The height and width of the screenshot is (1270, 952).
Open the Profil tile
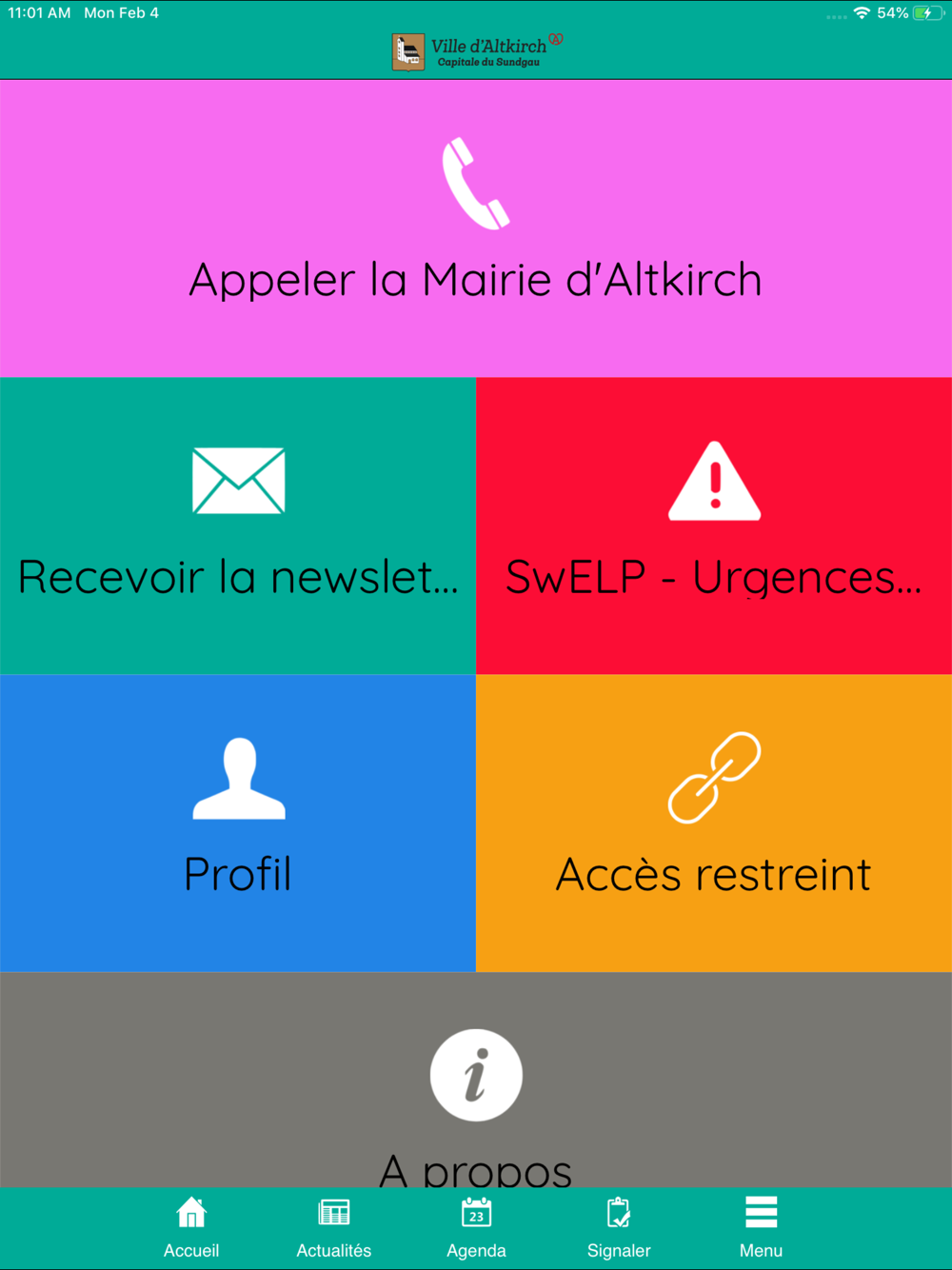tap(238, 823)
